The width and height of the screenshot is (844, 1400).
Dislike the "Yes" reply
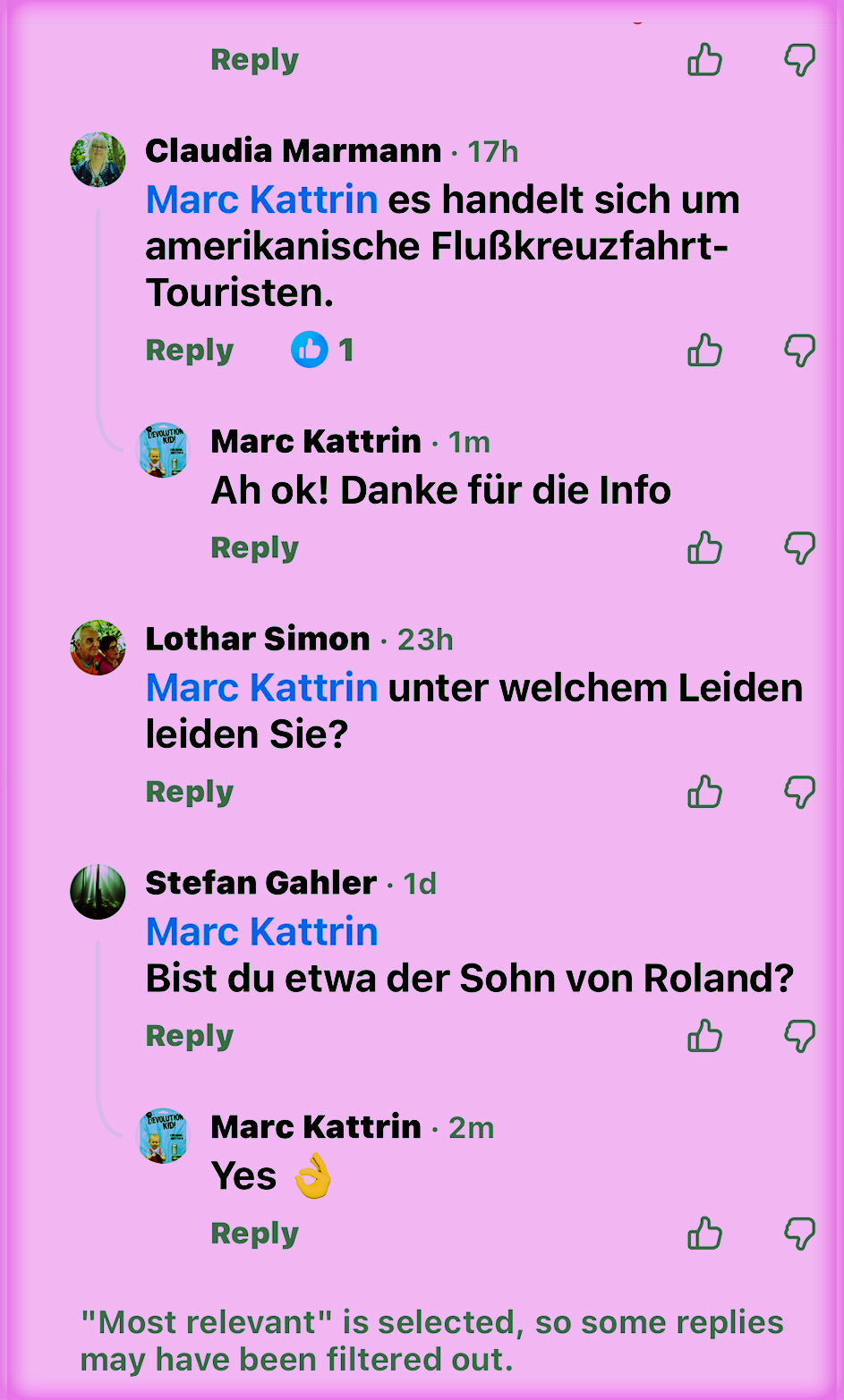tap(799, 1235)
